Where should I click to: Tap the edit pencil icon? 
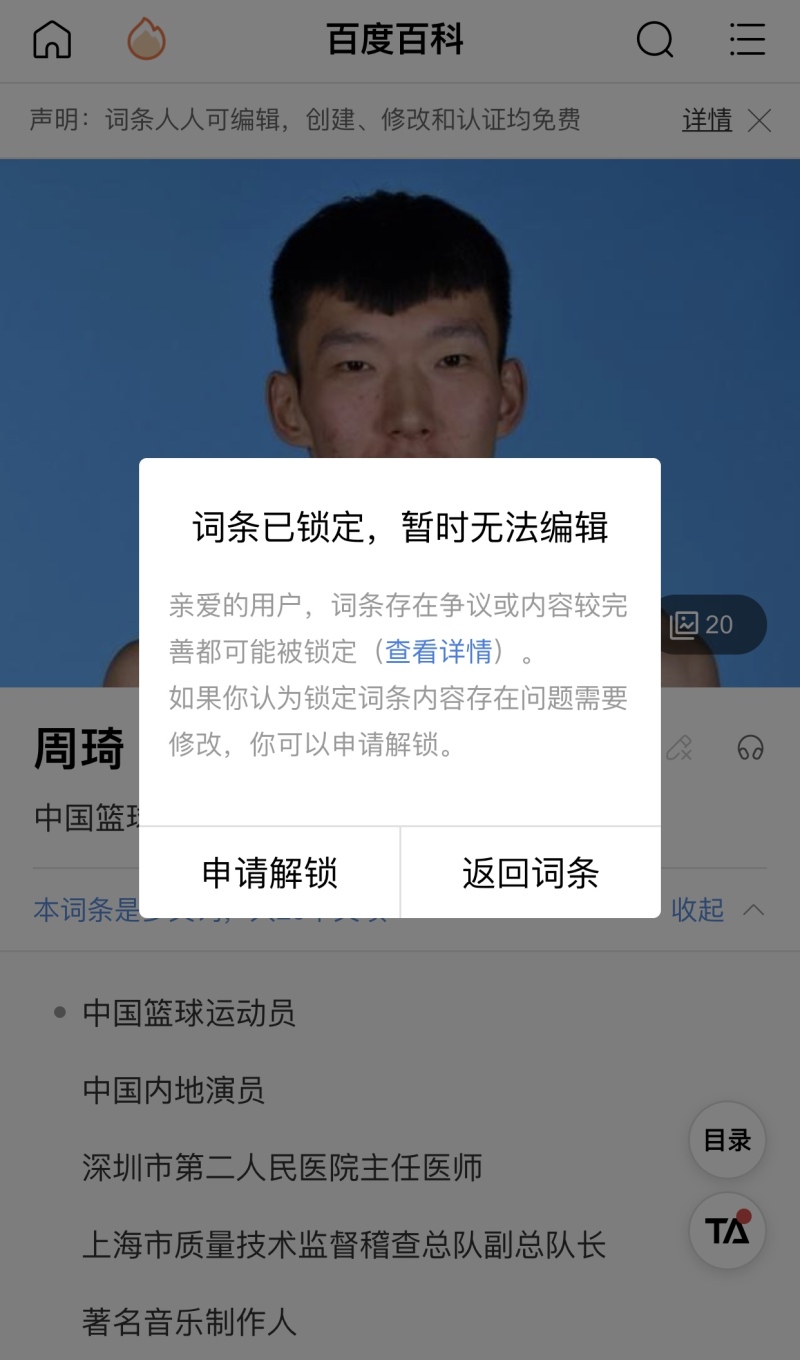click(680, 747)
